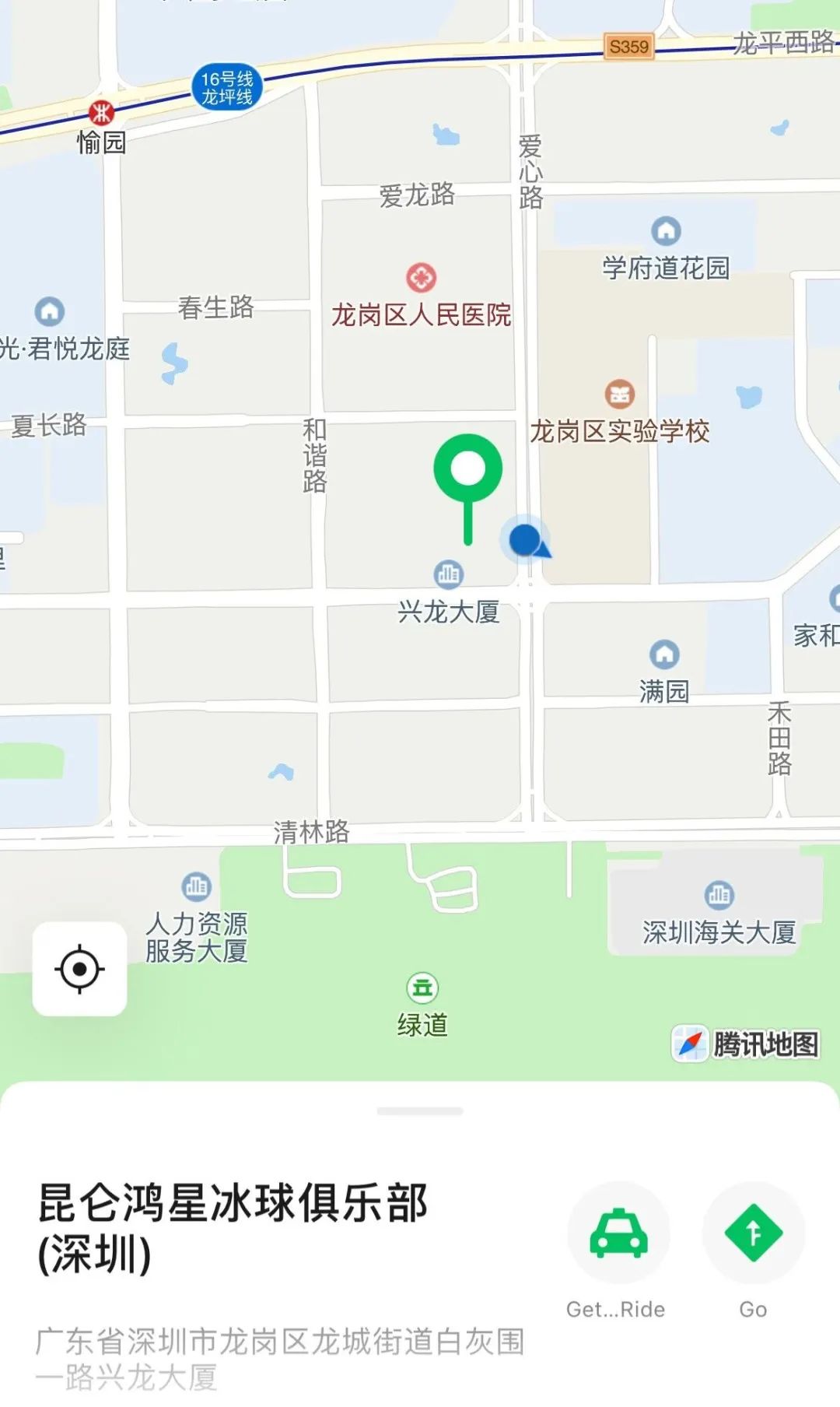Start navigation with the Go button
The height and width of the screenshot is (1407, 840).
pyautogui.click(x=753, y=1233)
